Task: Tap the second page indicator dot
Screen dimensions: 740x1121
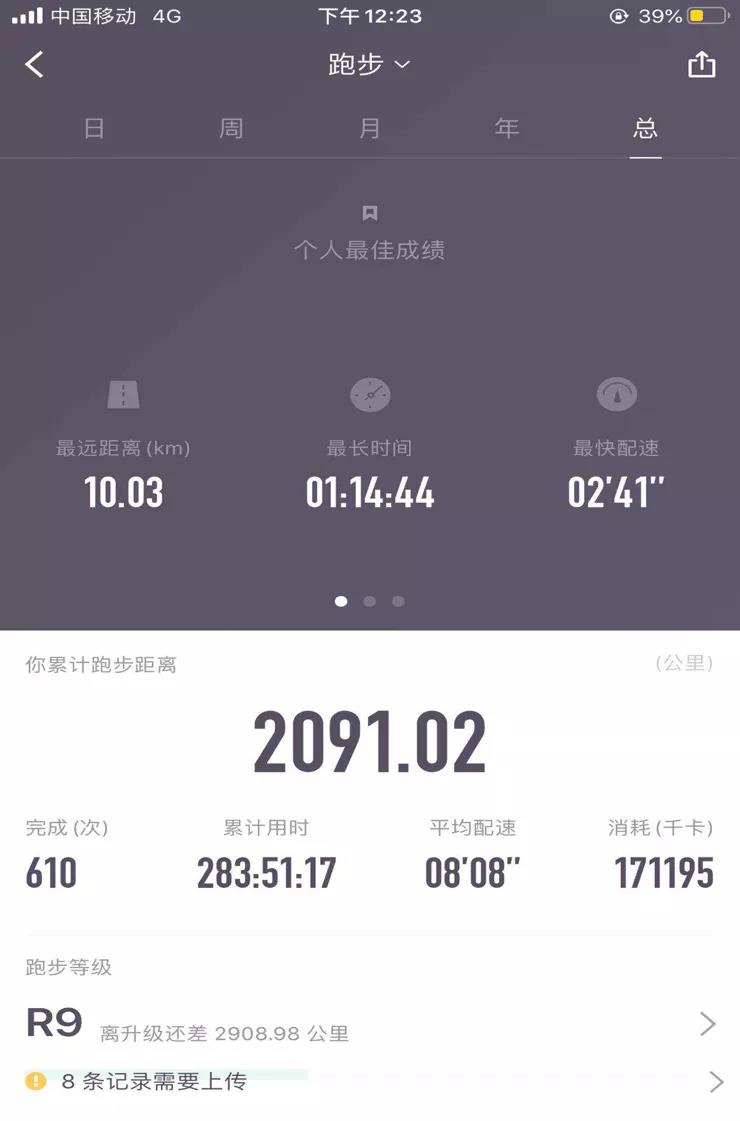Action: click(x=370, y=601)
